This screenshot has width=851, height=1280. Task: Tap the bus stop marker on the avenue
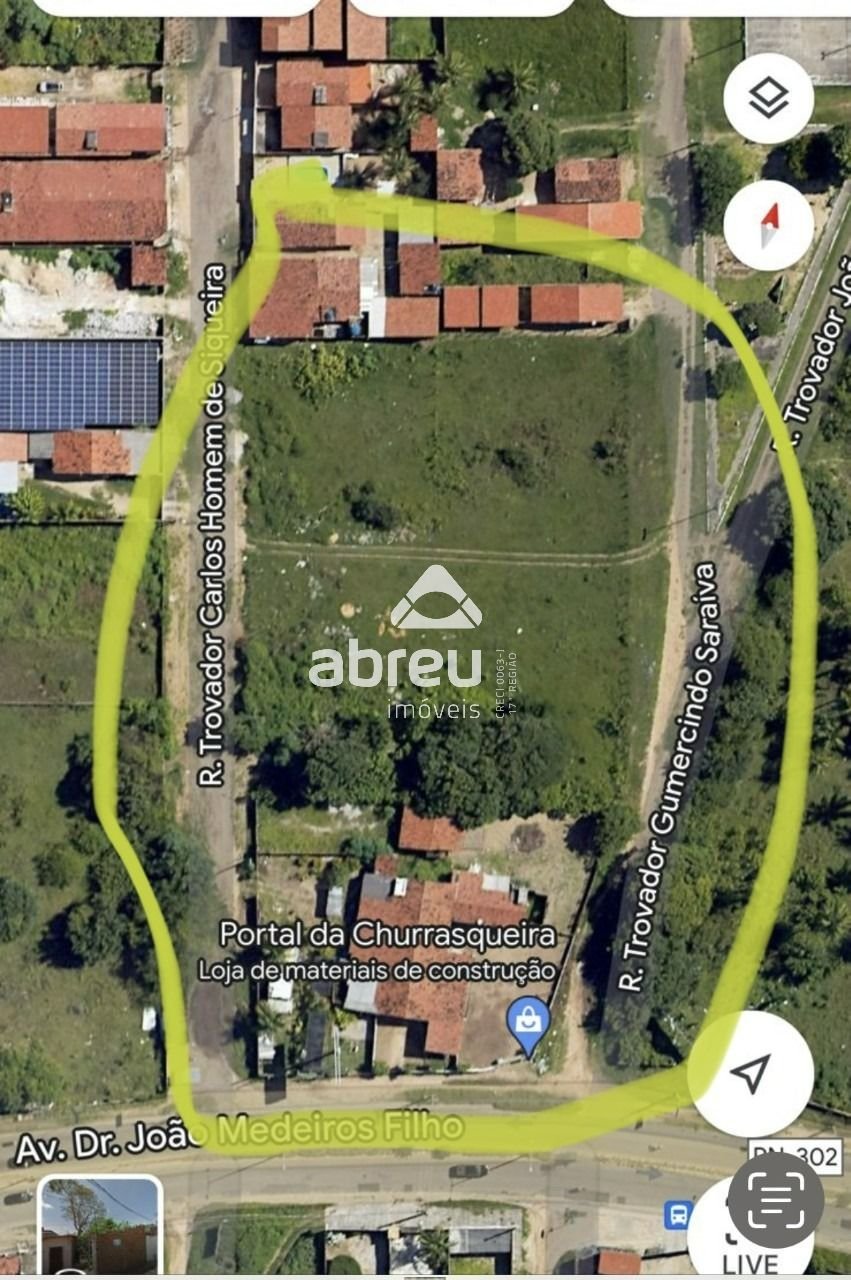678,1214
